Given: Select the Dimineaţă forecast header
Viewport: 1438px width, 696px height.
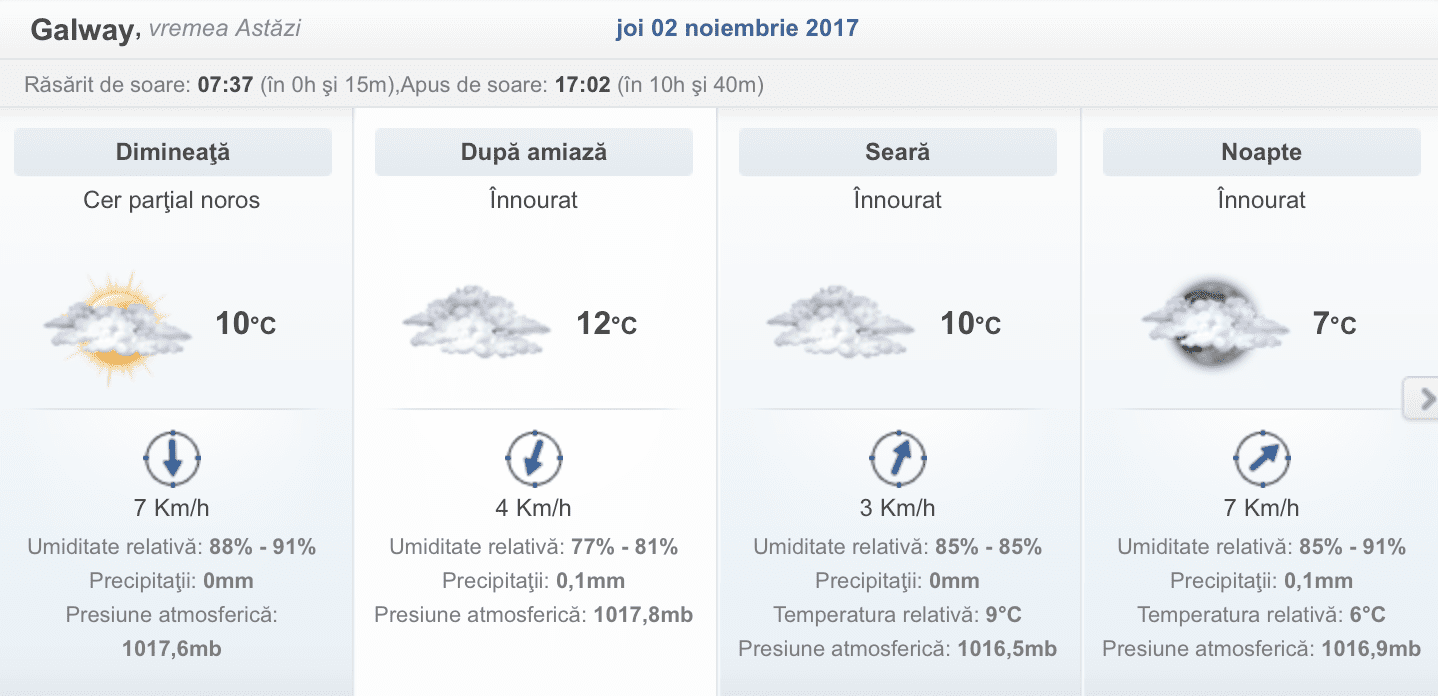Looking at the screenshot, I should (x=173, y=153).
